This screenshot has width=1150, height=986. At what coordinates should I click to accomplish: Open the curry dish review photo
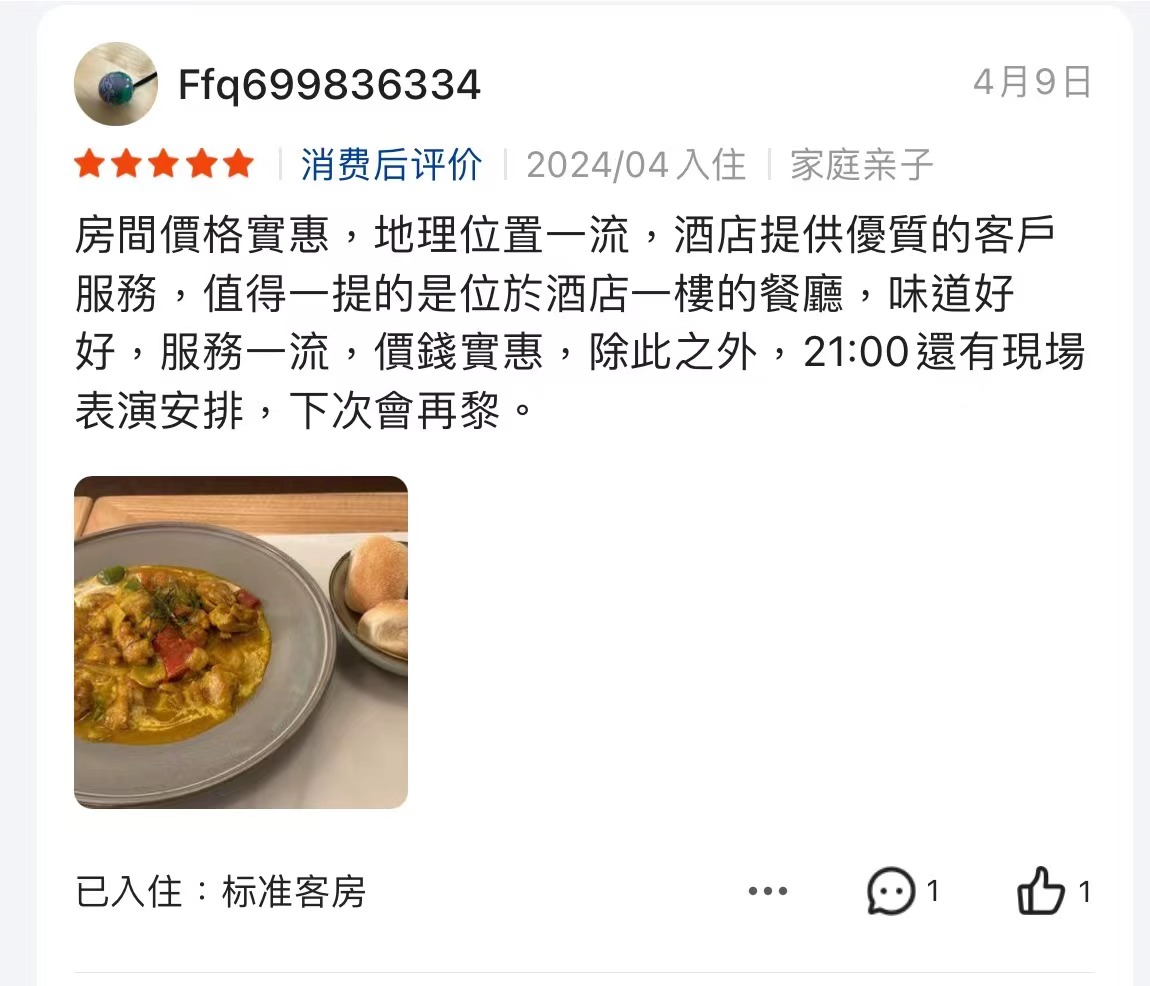pos(241,642)
